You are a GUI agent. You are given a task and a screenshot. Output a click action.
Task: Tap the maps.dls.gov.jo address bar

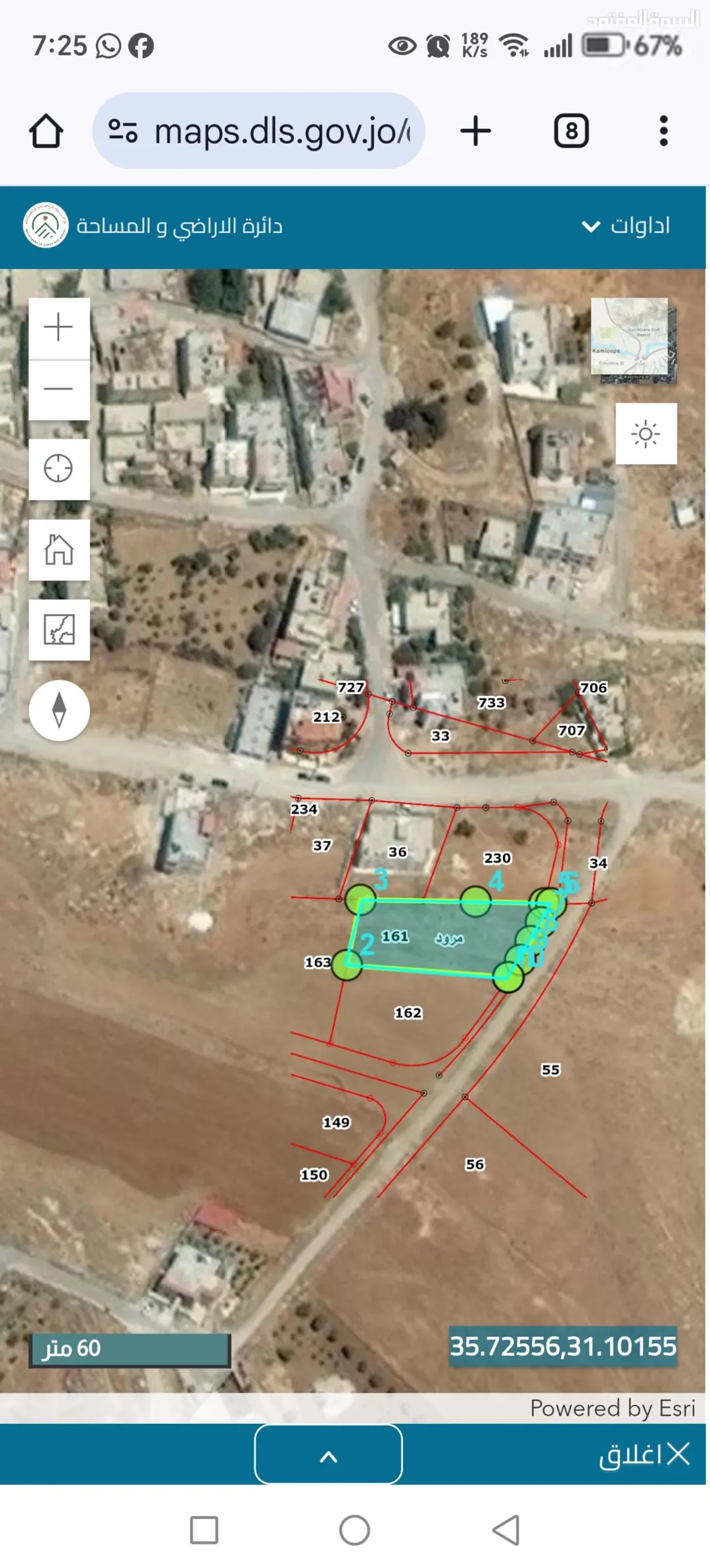coord(259,131)
